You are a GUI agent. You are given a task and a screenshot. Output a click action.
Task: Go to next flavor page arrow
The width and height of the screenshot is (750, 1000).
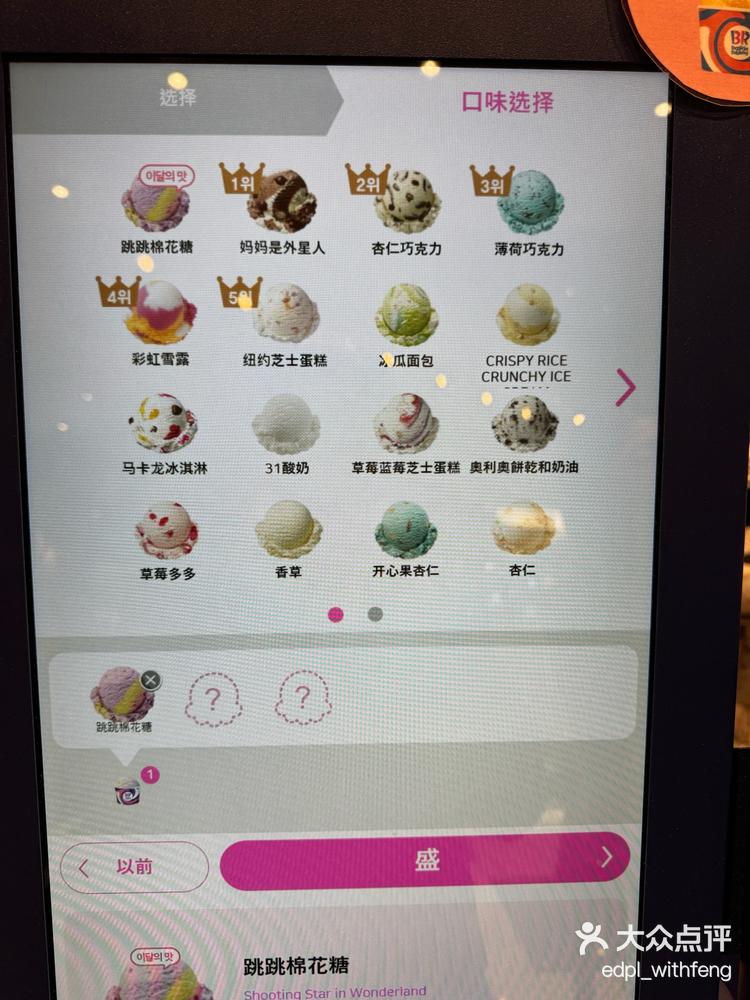coord(626,388)
